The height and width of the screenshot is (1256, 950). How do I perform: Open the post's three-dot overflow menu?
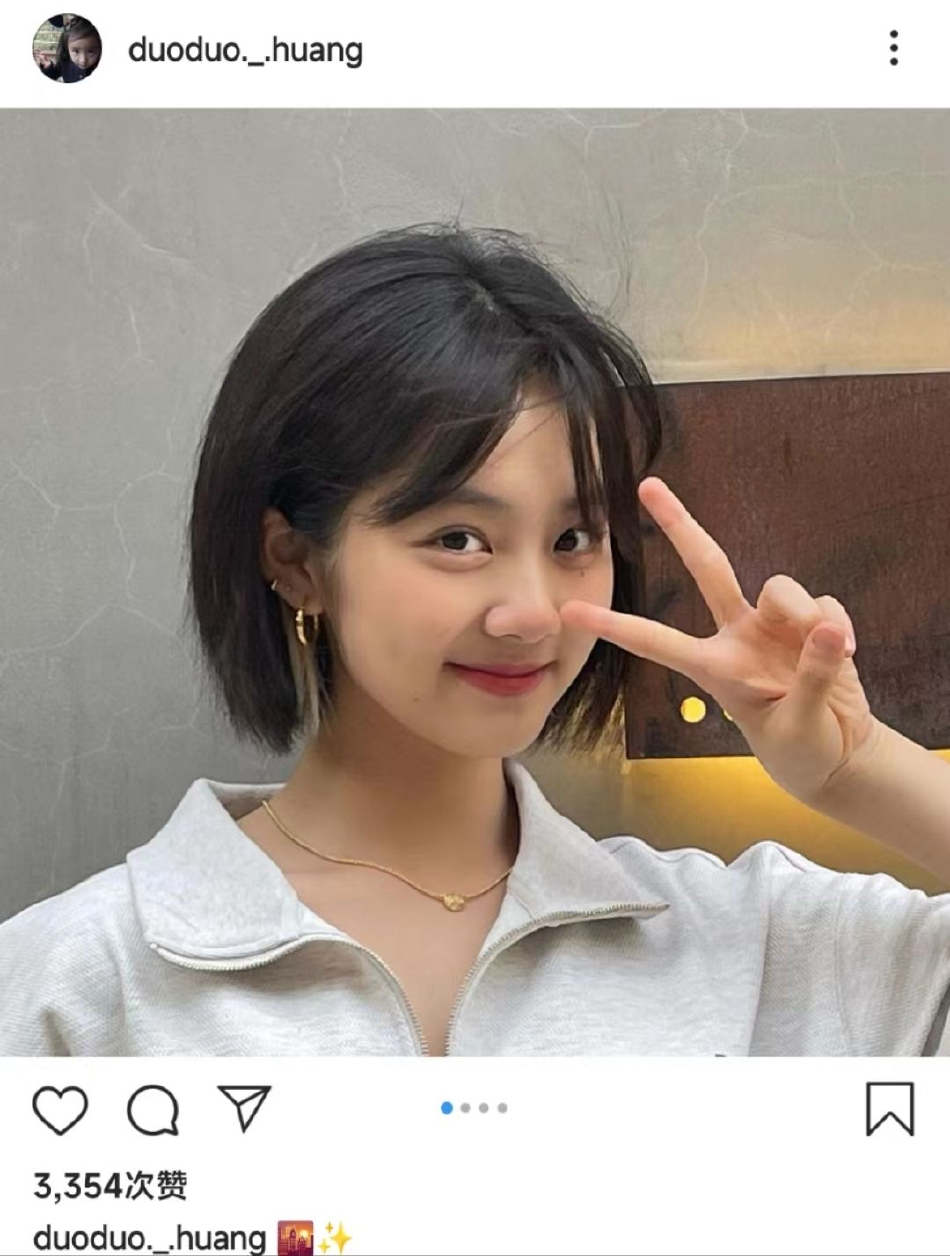[x=893, y=48]
